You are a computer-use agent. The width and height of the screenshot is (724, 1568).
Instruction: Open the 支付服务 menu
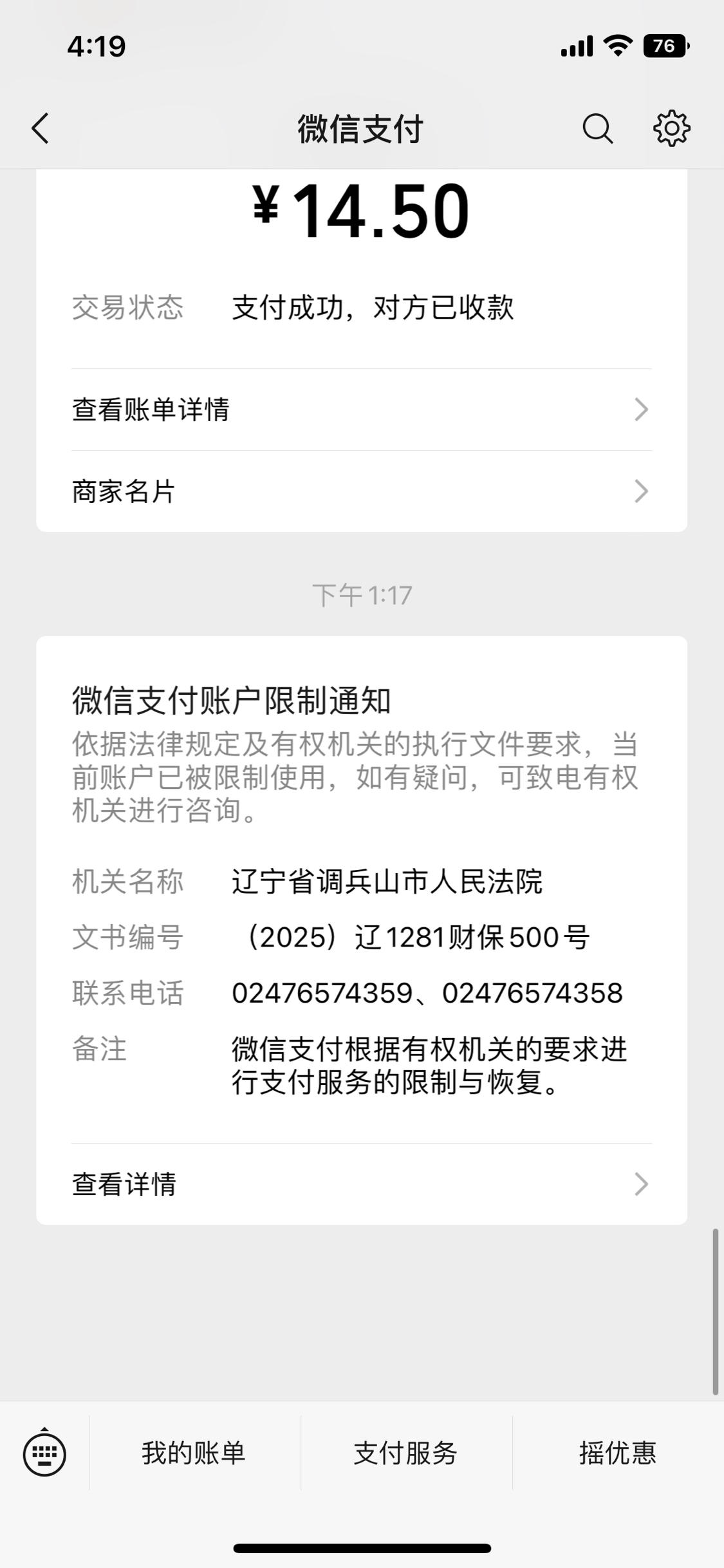406,1453
